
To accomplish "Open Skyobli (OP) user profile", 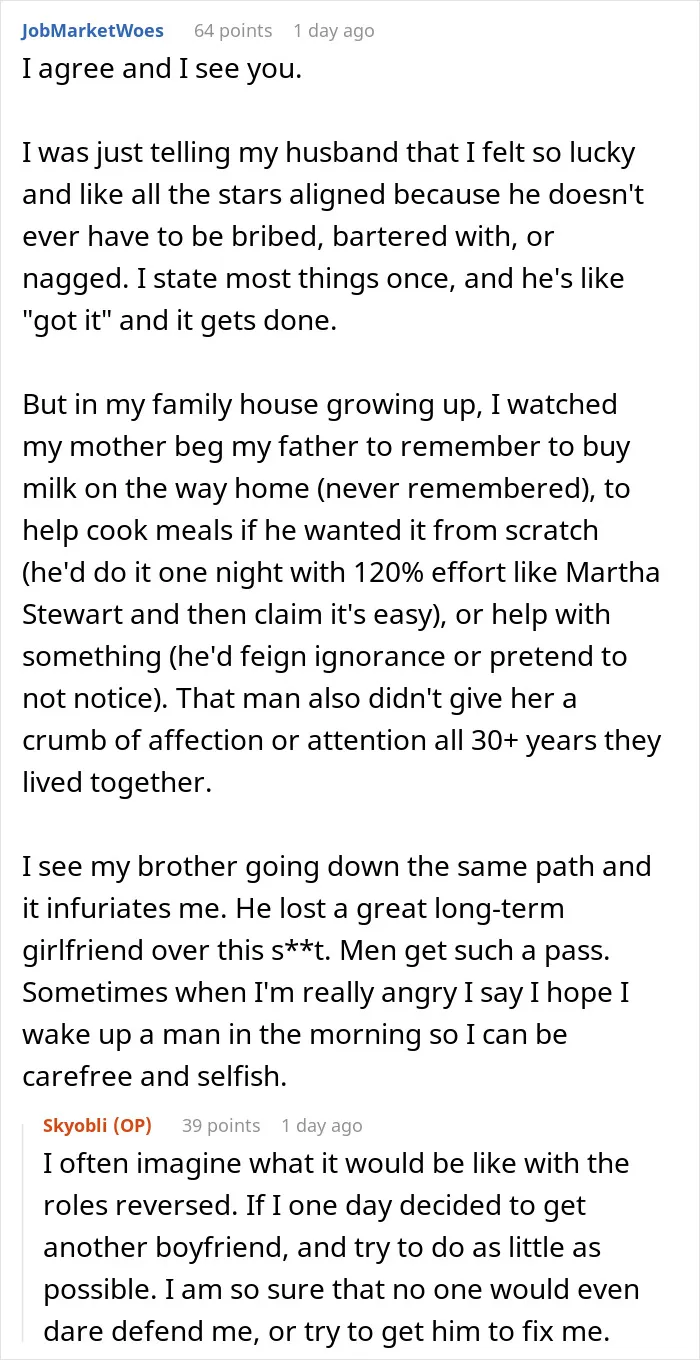I will (x=97, y=1125).
